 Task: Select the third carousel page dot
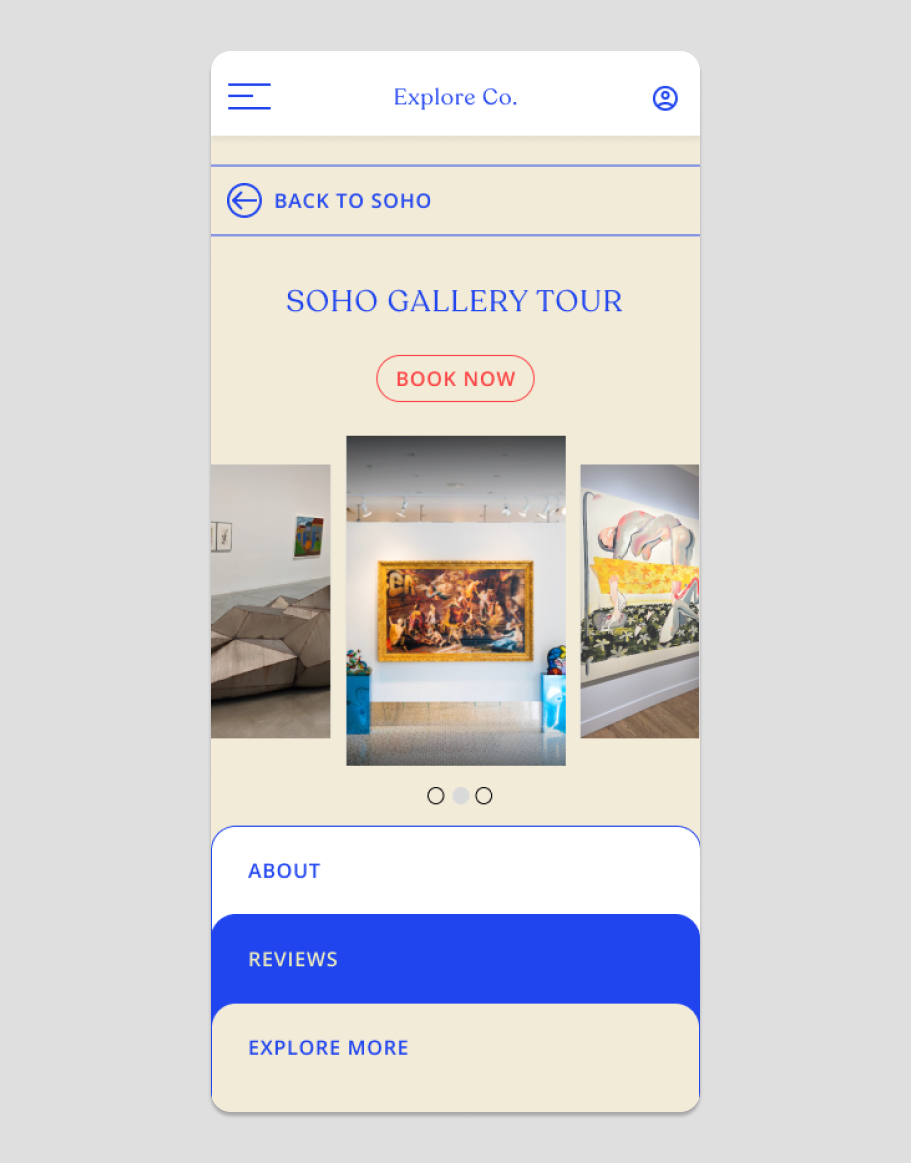tap(484, 796)
